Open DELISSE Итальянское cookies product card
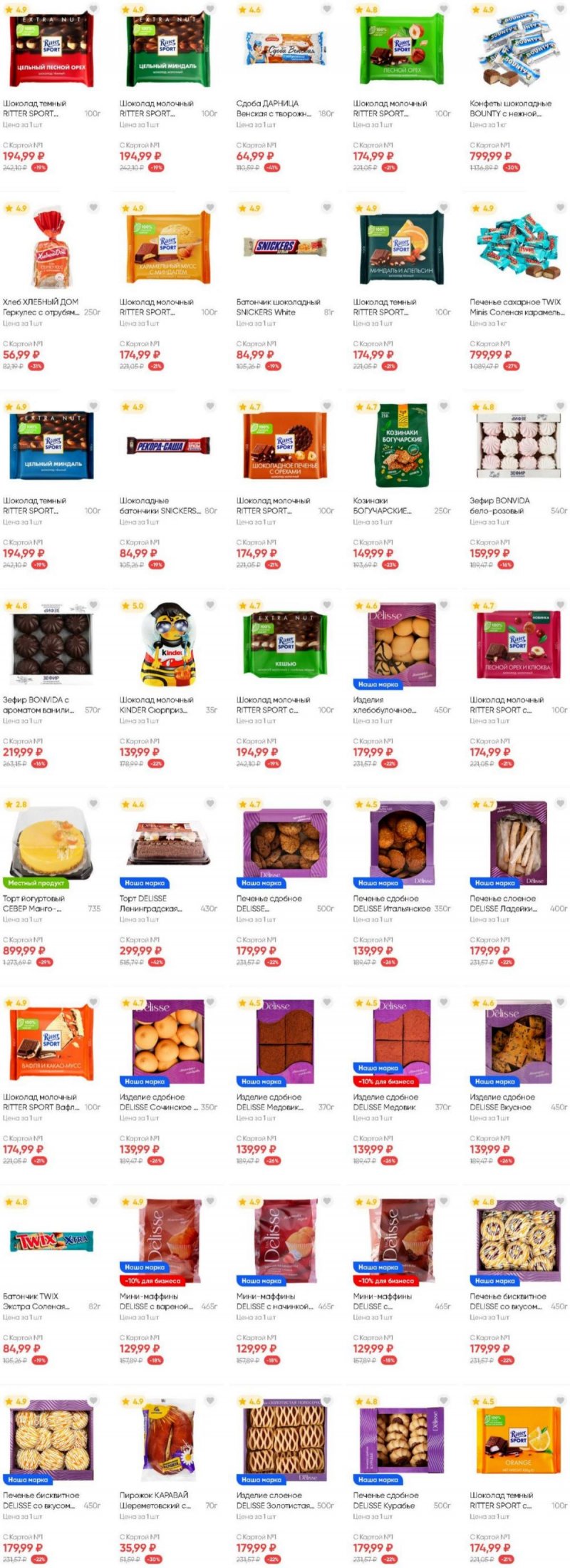Screen dimensions: 570x1568 coord(401,843)
